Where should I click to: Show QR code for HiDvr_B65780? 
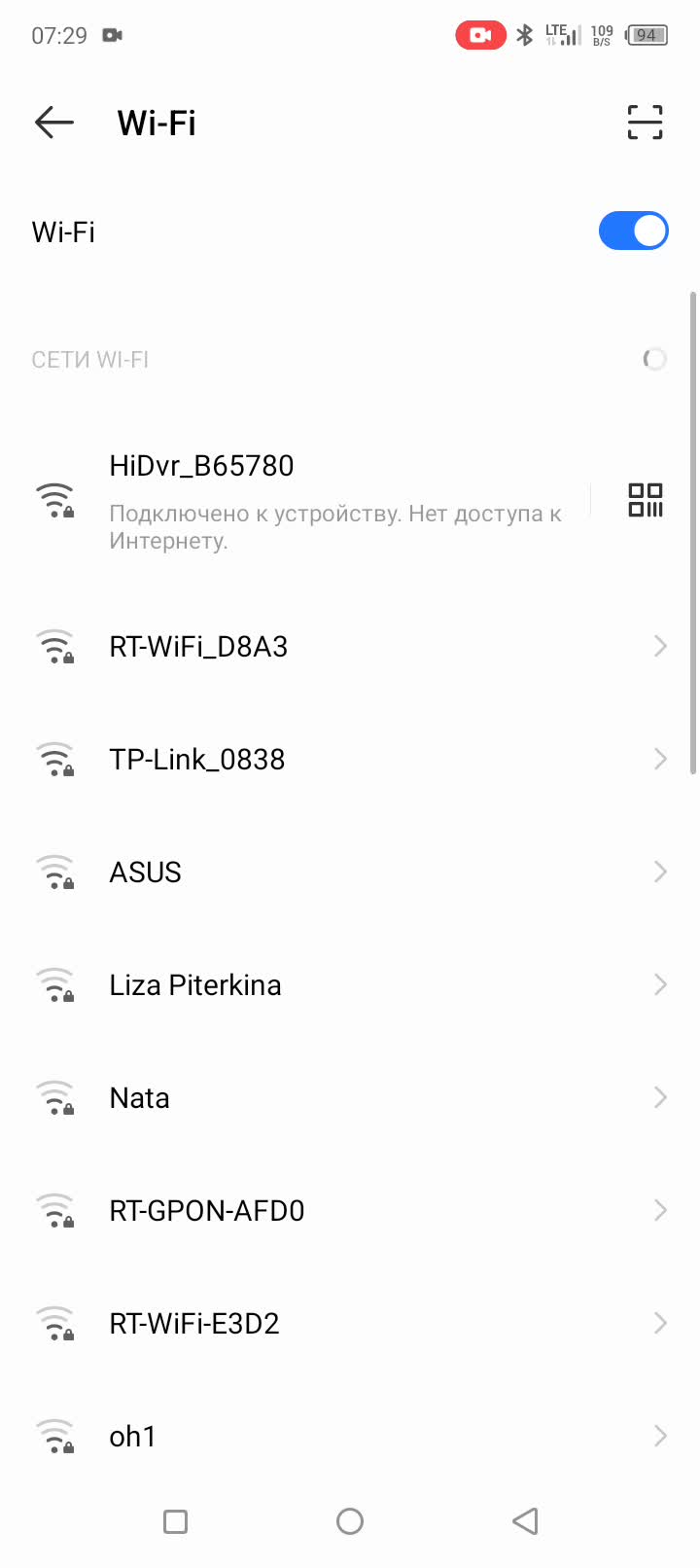[x=645, y=501]
